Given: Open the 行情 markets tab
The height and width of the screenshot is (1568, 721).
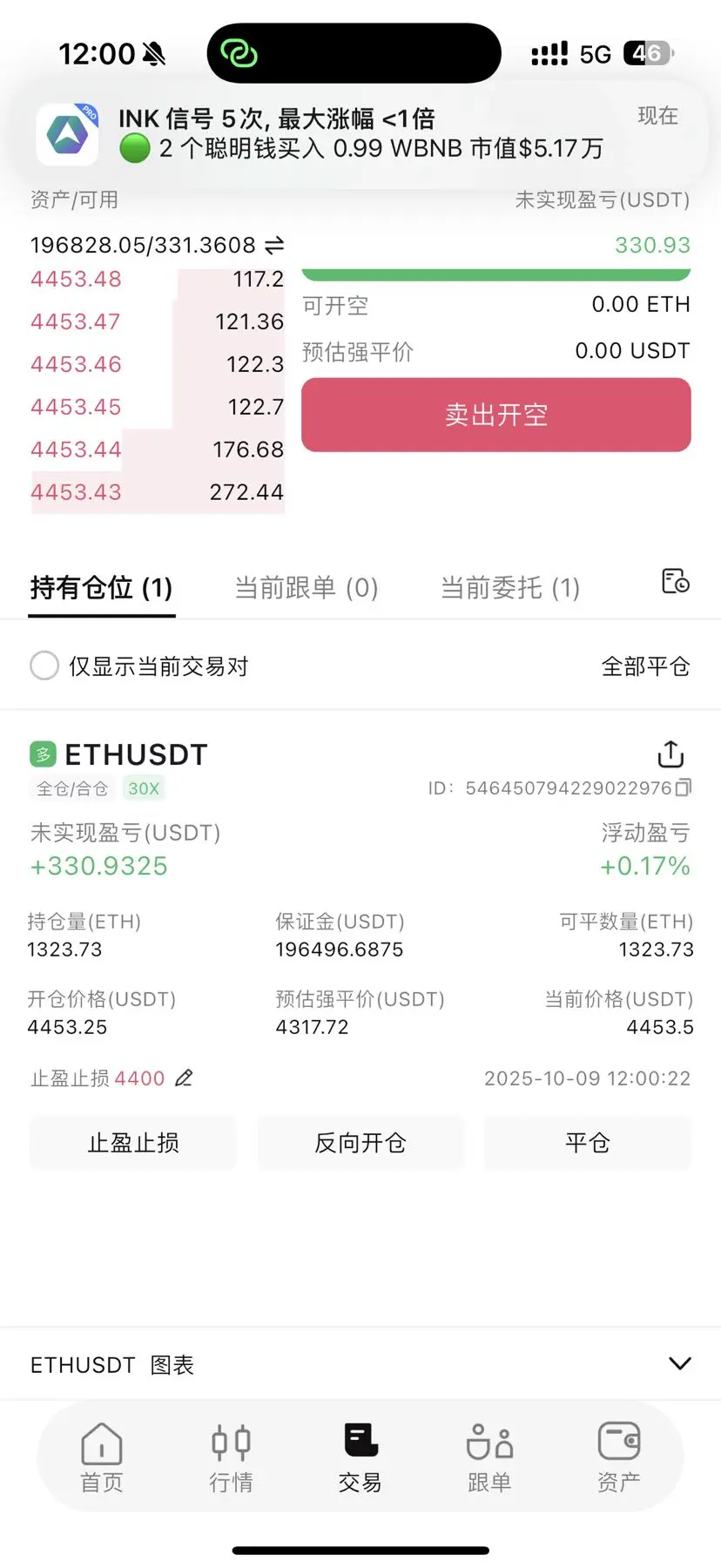Looking at the screenshot, I should [231, 1457].
